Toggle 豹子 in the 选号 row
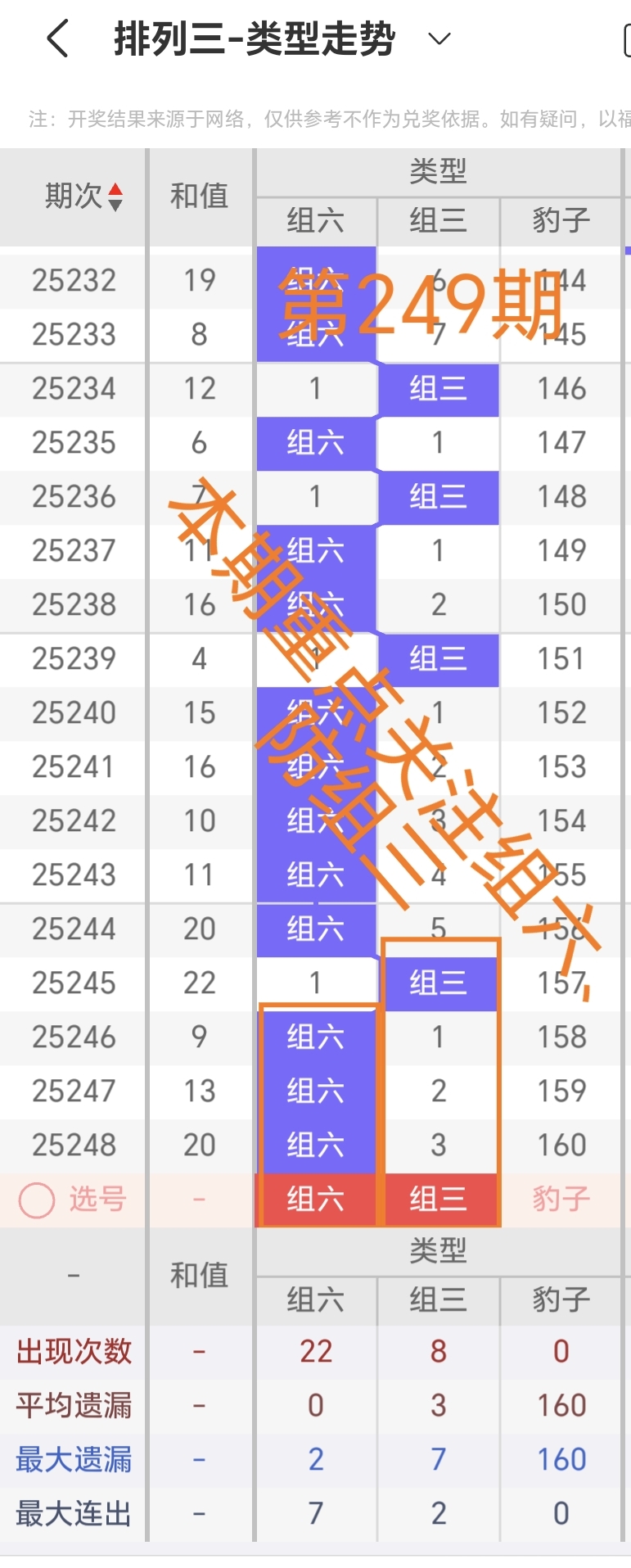The width and height of the screenshot is (631, 1568). click(561, 1200)
